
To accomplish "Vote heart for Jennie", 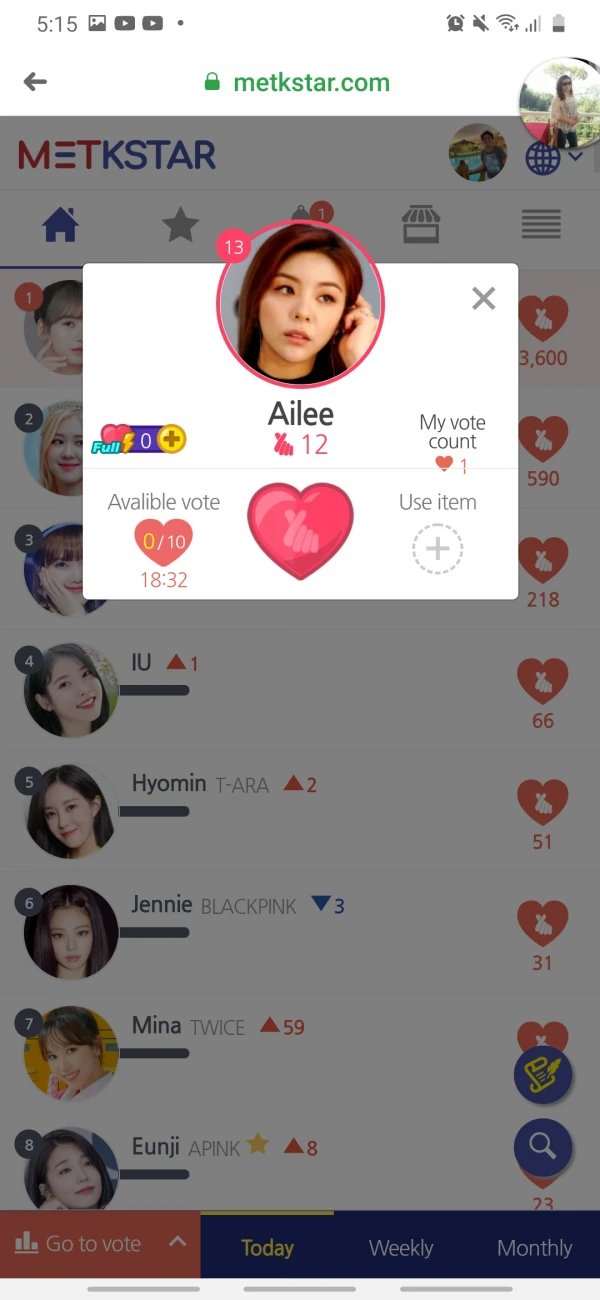I will pyautogui.click(x=542, y=924).
